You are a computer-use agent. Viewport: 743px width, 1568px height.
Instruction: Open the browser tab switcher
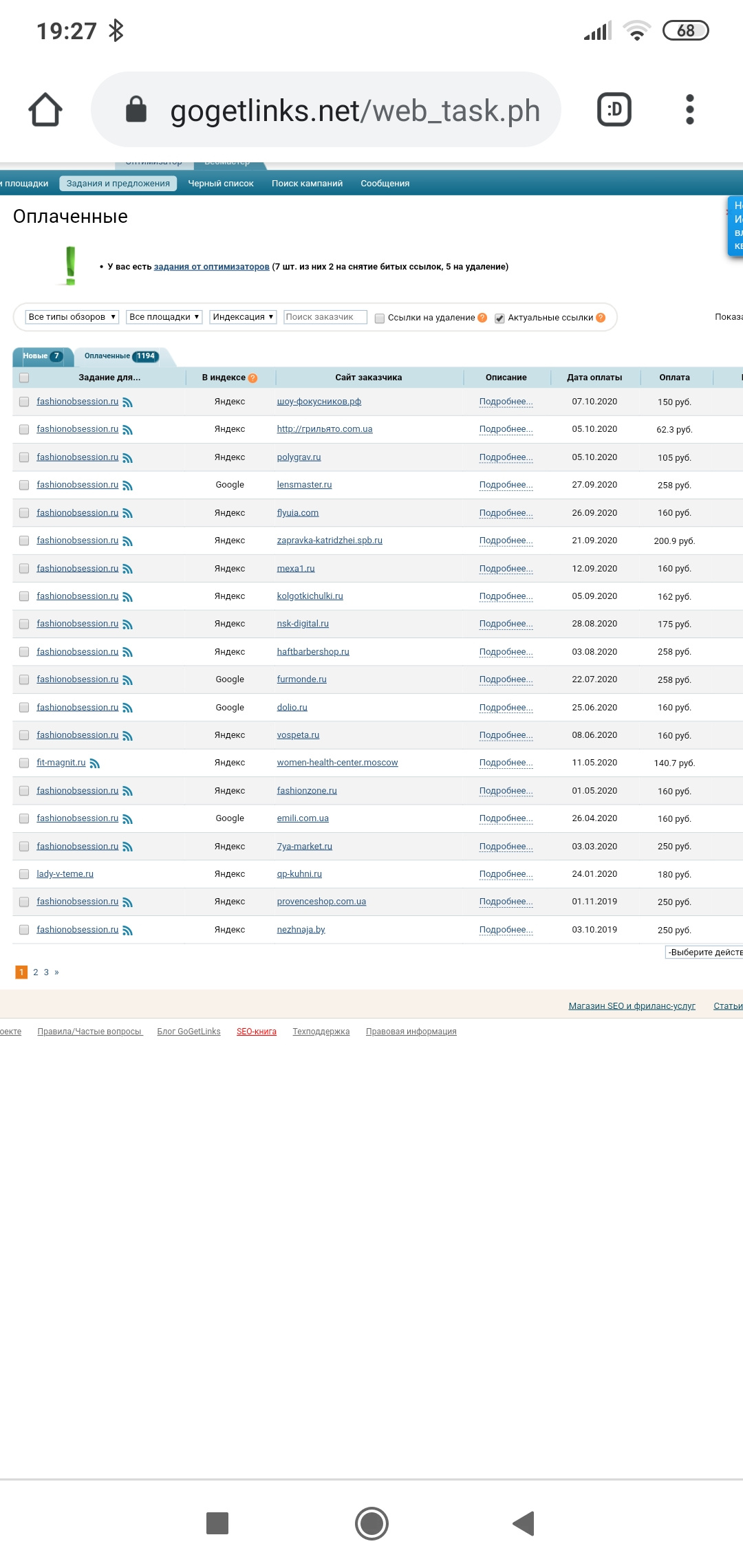(614, 109)
